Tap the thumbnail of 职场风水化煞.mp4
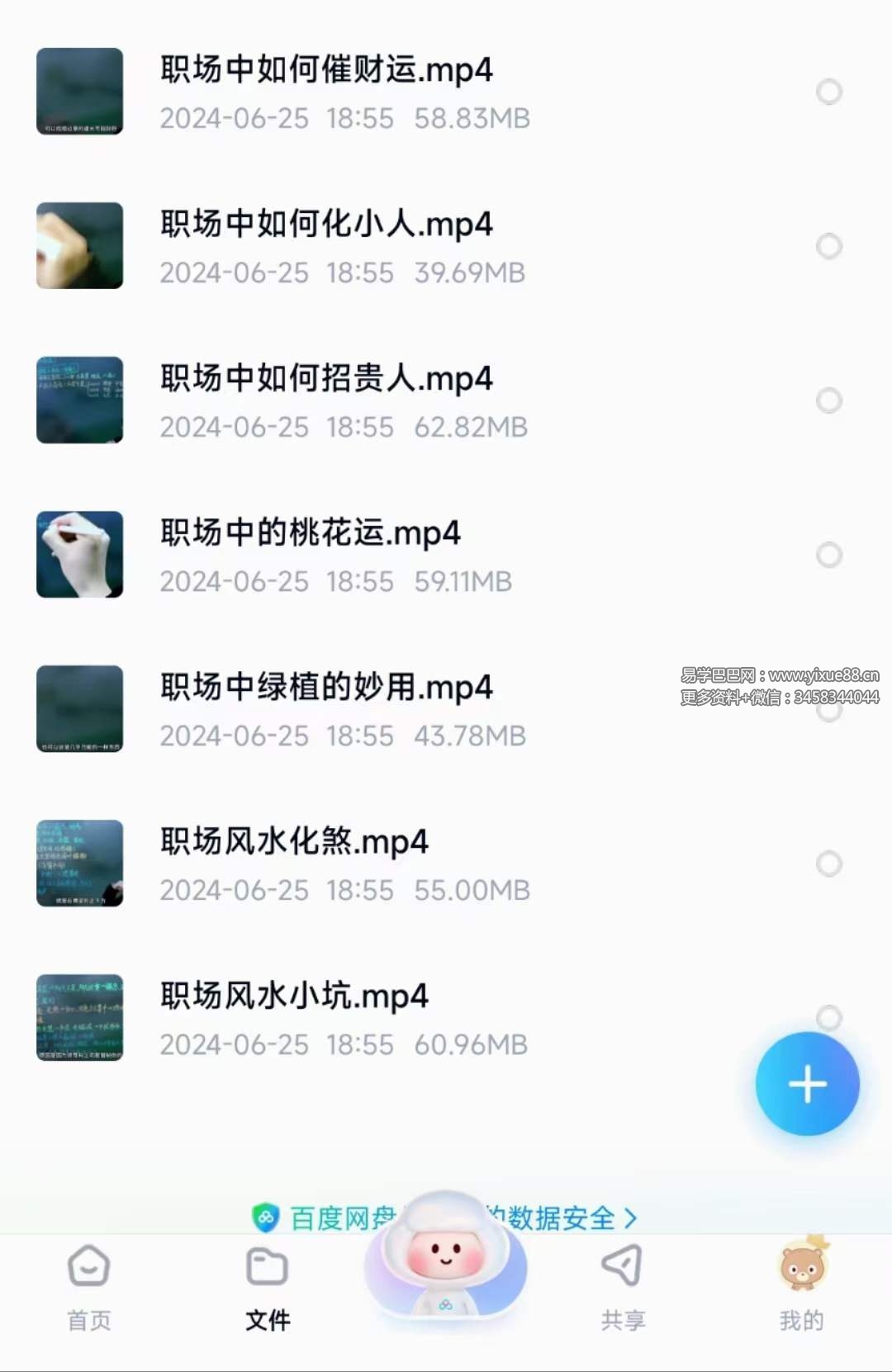The width and height of the screenshot is (892, 1372). 79,863
